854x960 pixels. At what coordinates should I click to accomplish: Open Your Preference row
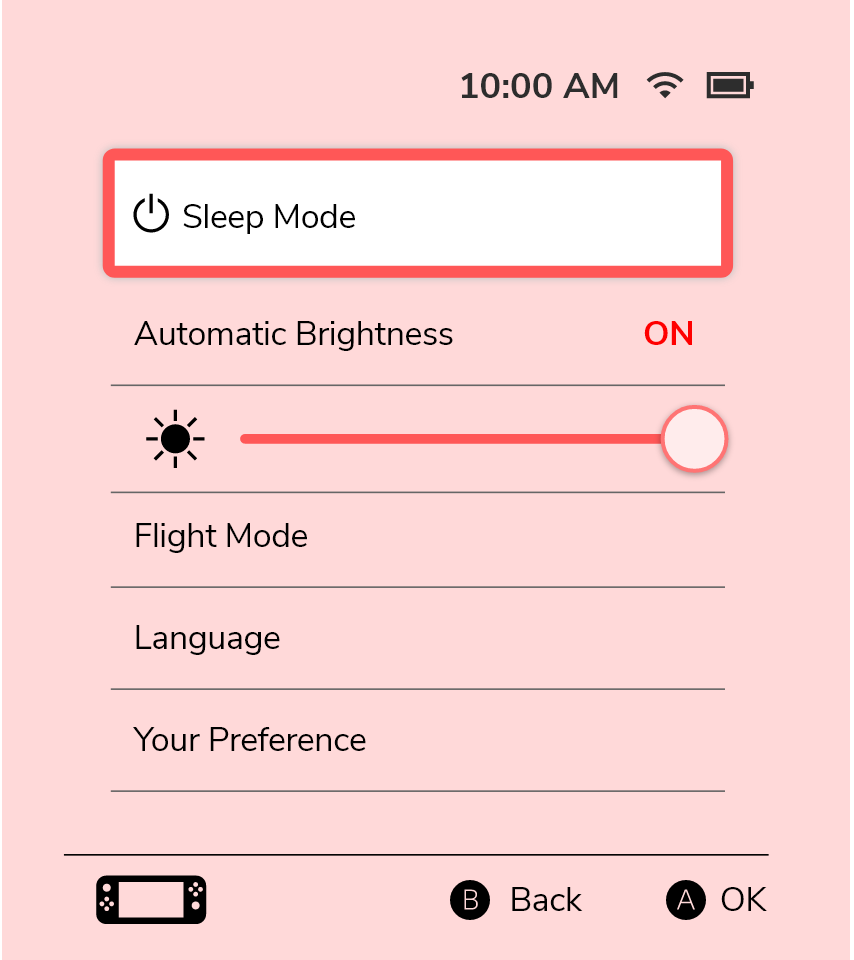tap(418, 741)
